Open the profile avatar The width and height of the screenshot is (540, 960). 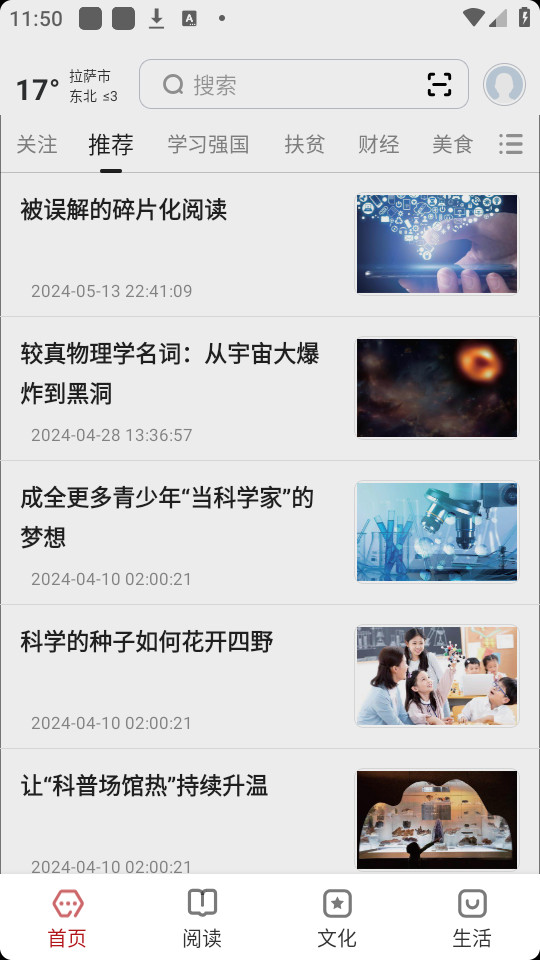[x=504, y=84]
